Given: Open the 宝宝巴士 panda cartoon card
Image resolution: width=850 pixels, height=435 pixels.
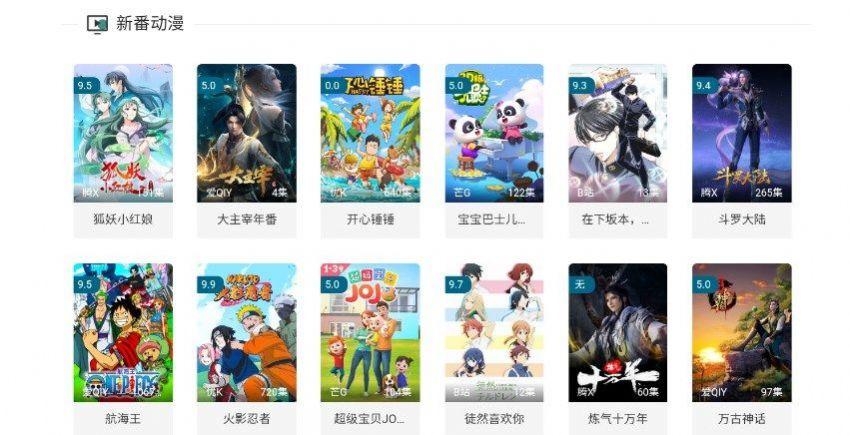Looking at the screenshot, I should [494, 134].
